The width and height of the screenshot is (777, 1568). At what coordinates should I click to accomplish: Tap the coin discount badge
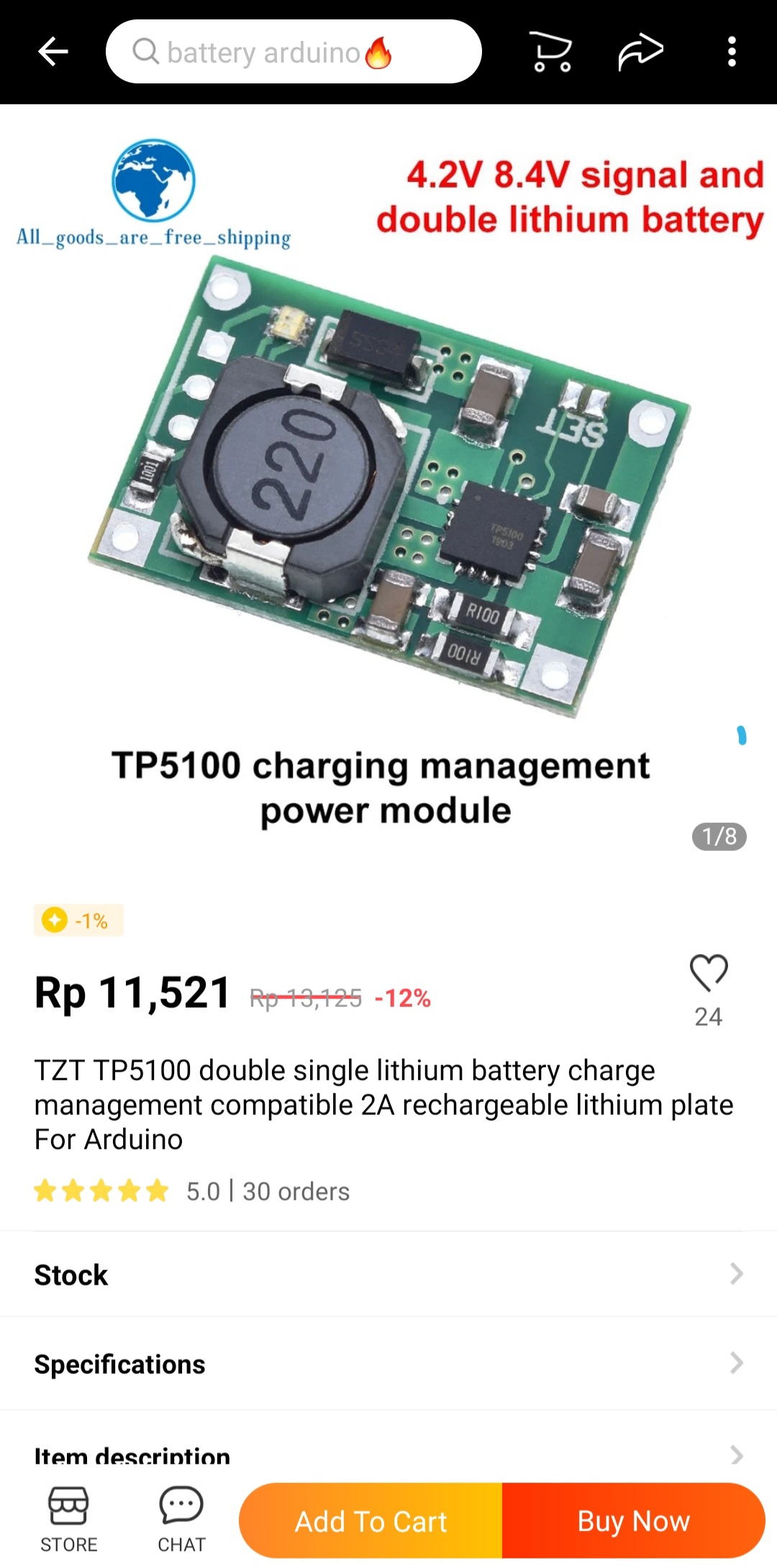click(78, 920)
